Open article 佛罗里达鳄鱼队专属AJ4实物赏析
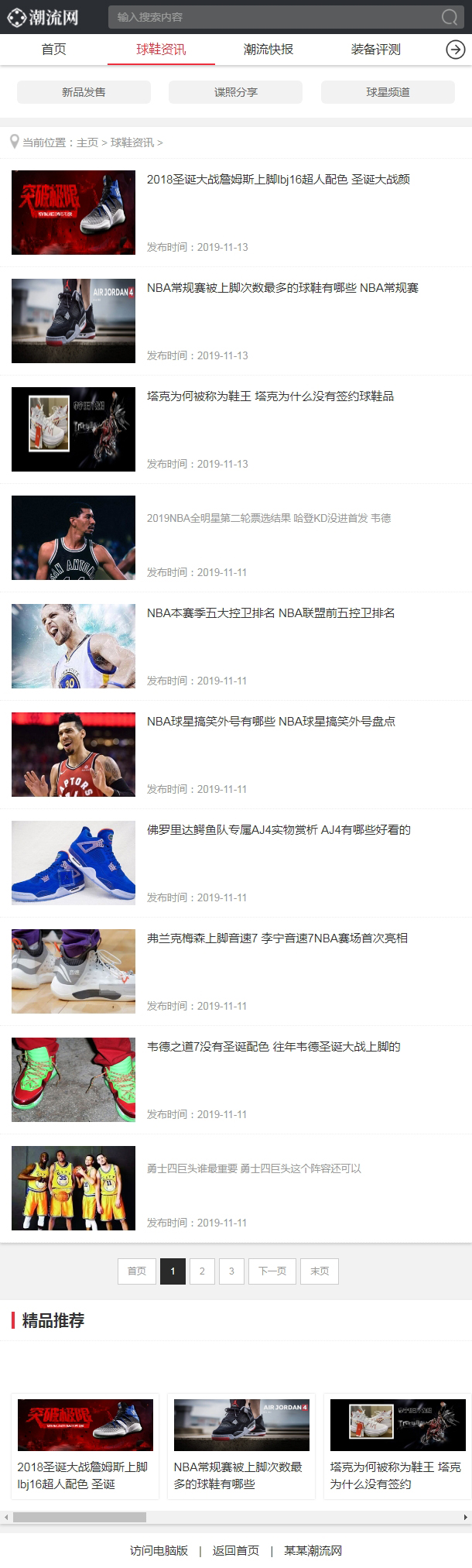Image resolution: width=472 pixels, height=1568 pixels. 279,830
